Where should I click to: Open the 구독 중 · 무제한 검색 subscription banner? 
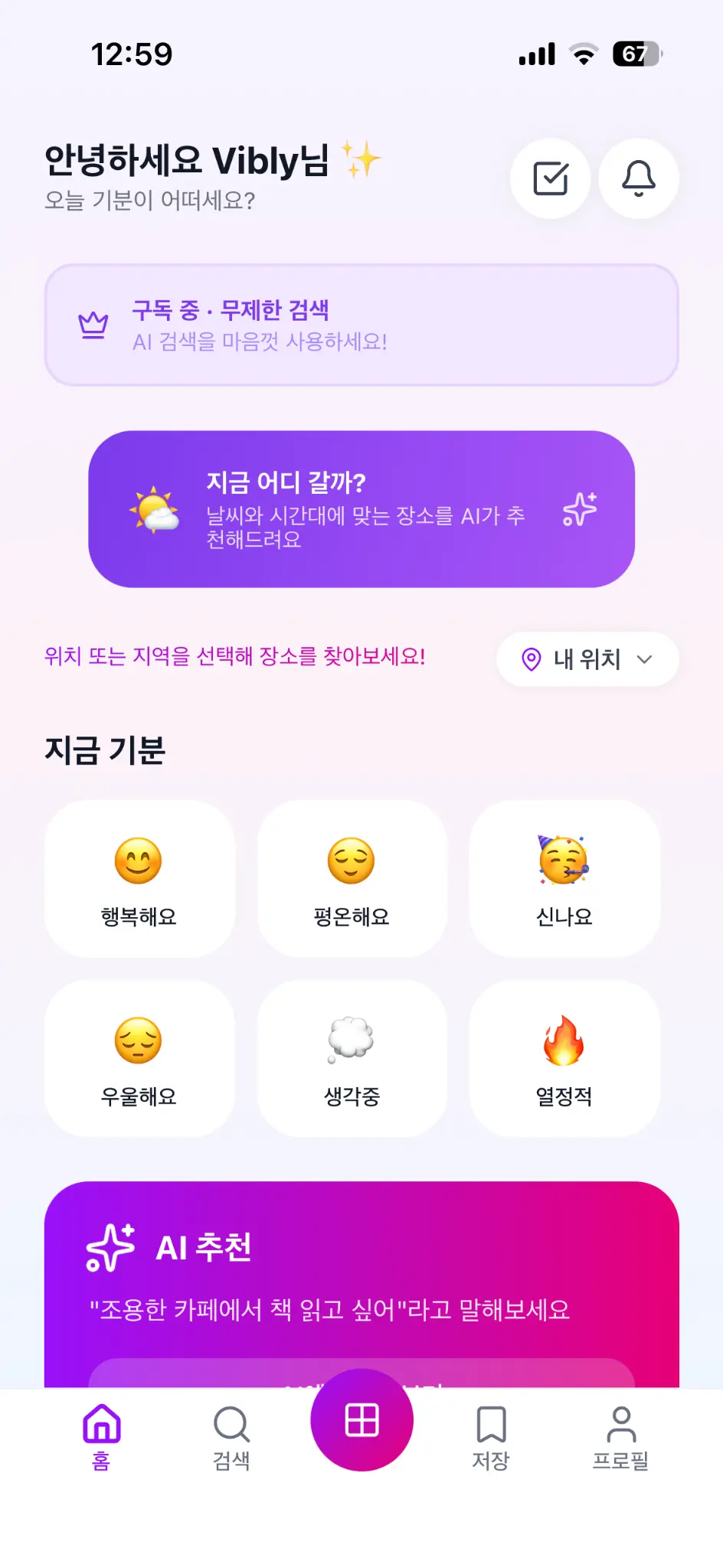(361, 325)
